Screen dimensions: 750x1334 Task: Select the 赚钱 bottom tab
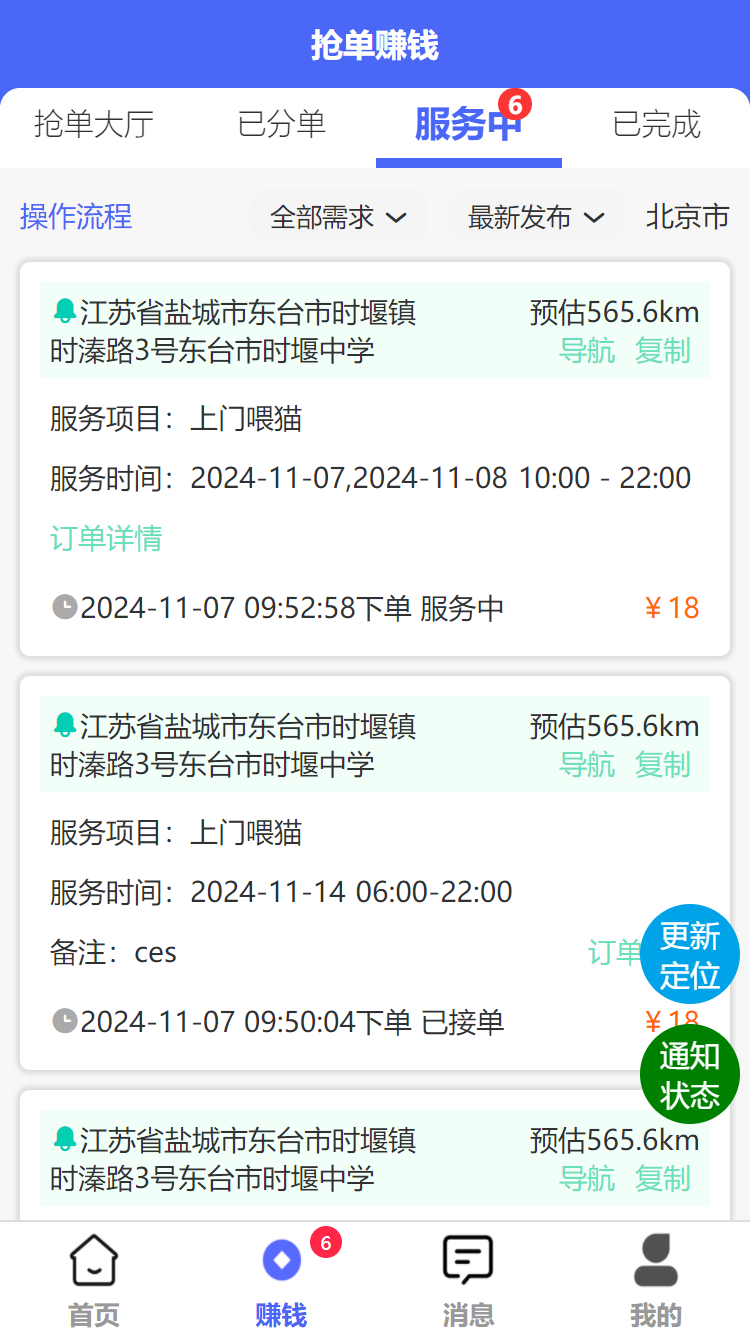281,1280
